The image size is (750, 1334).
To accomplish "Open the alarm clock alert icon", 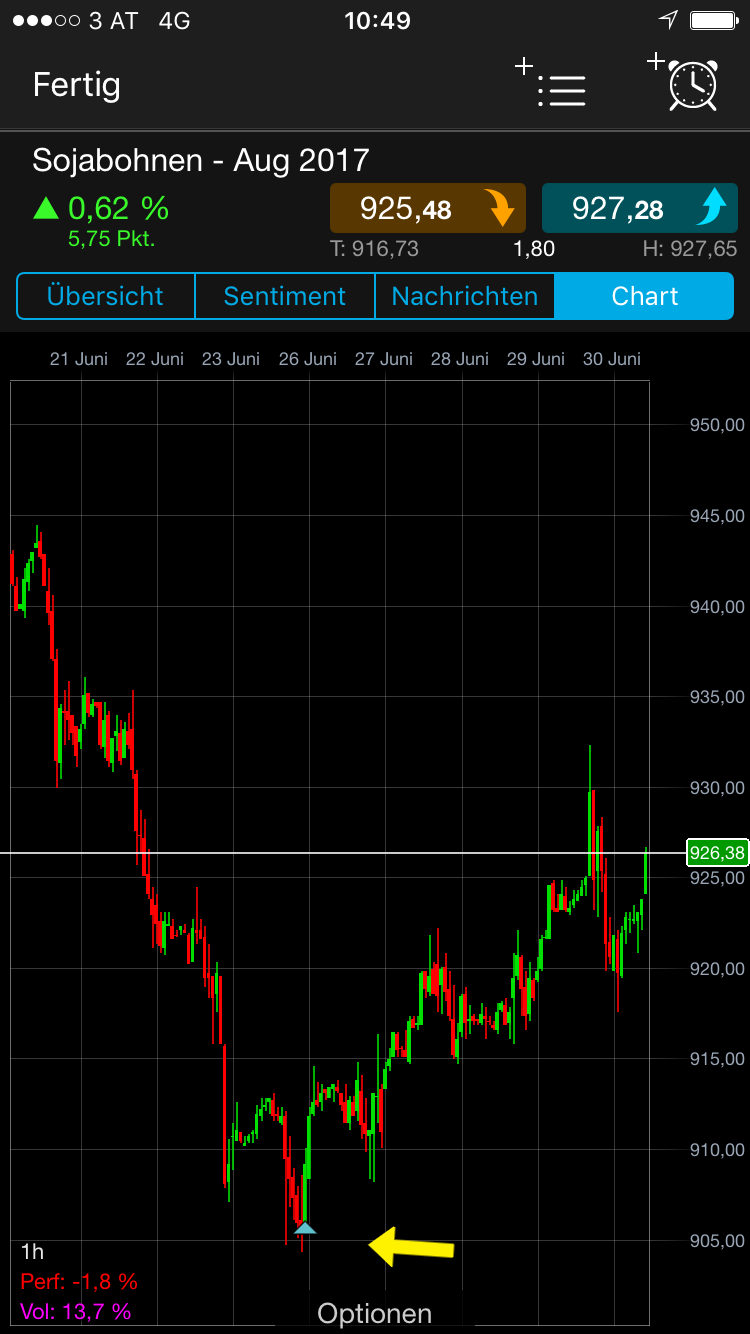I will click(693, 86).
